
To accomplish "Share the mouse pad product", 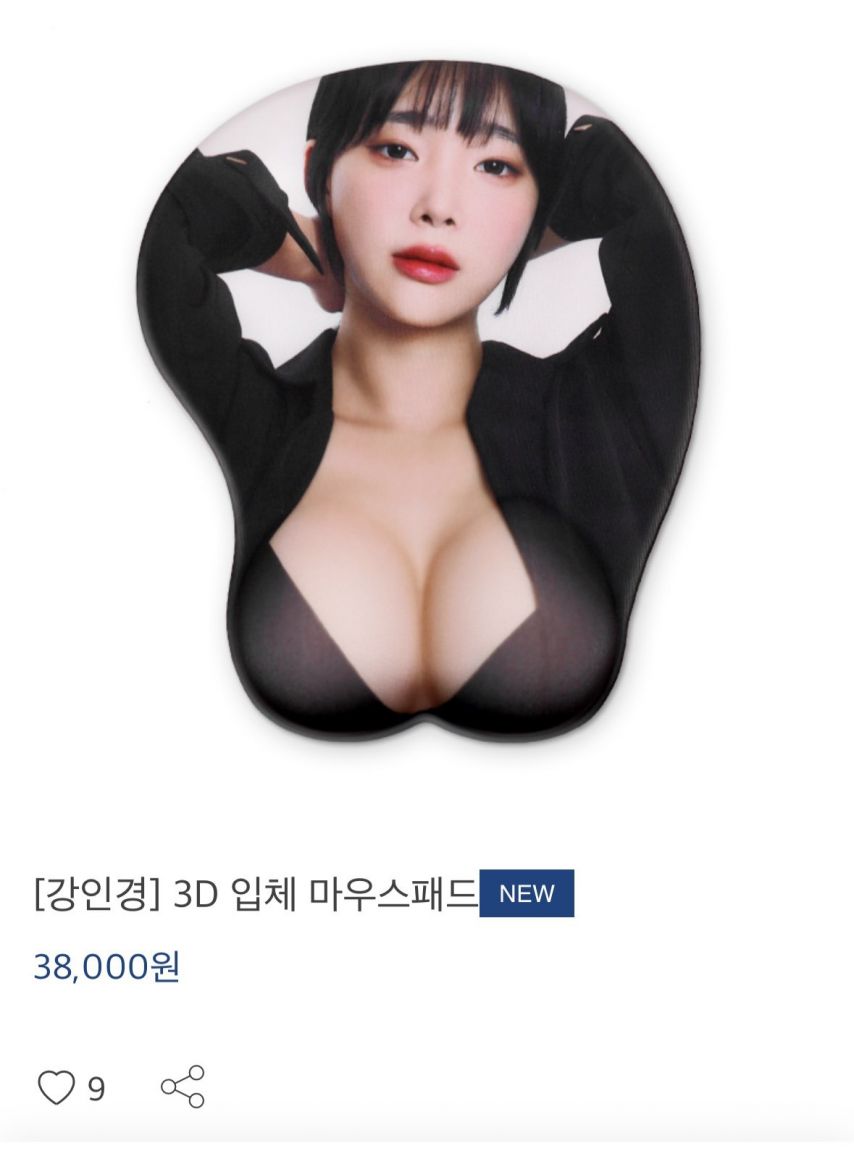I will point(183,1086).
